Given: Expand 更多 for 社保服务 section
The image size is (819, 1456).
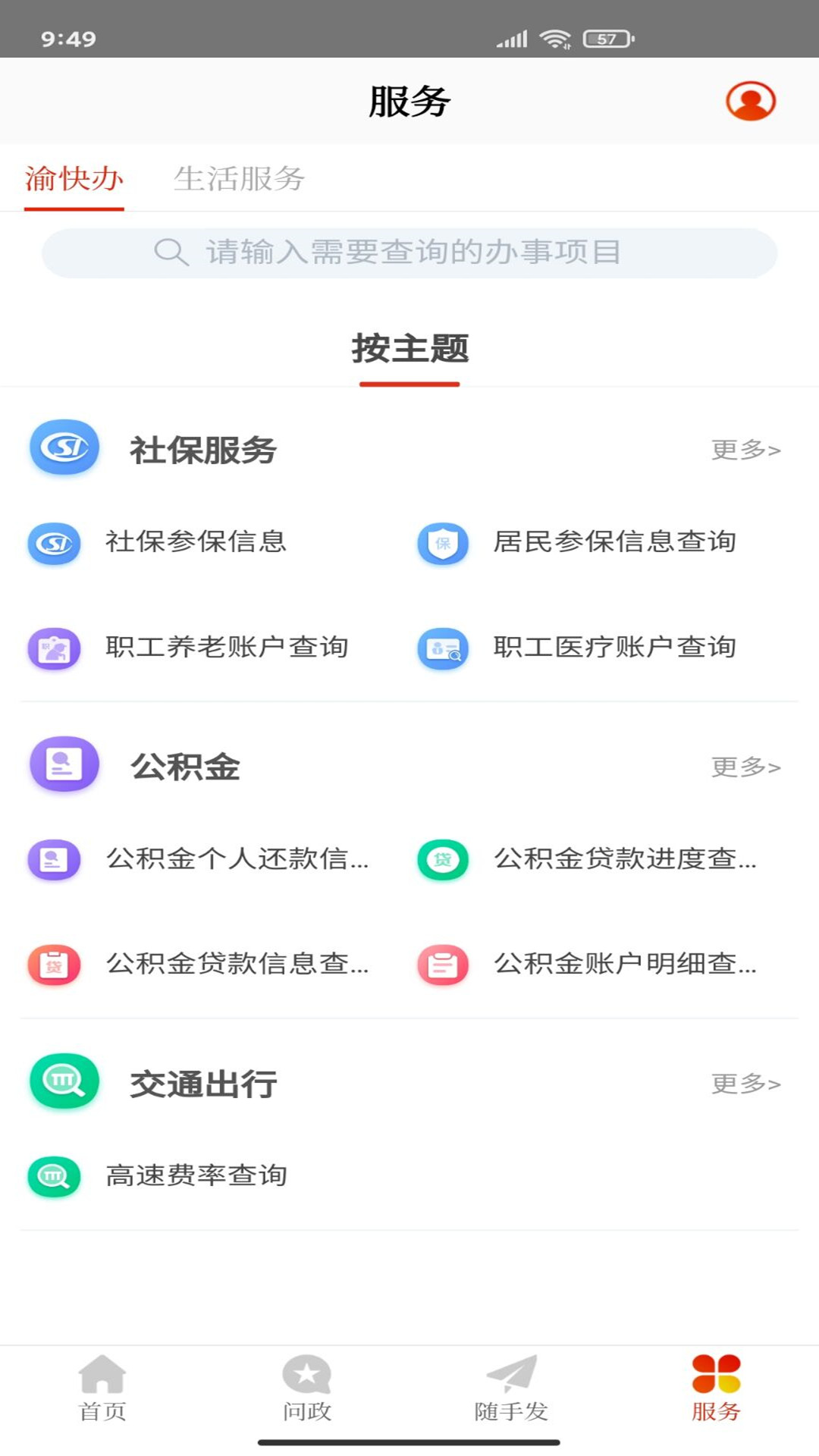Looking at the screenshot, I should [x=745, y=449].
